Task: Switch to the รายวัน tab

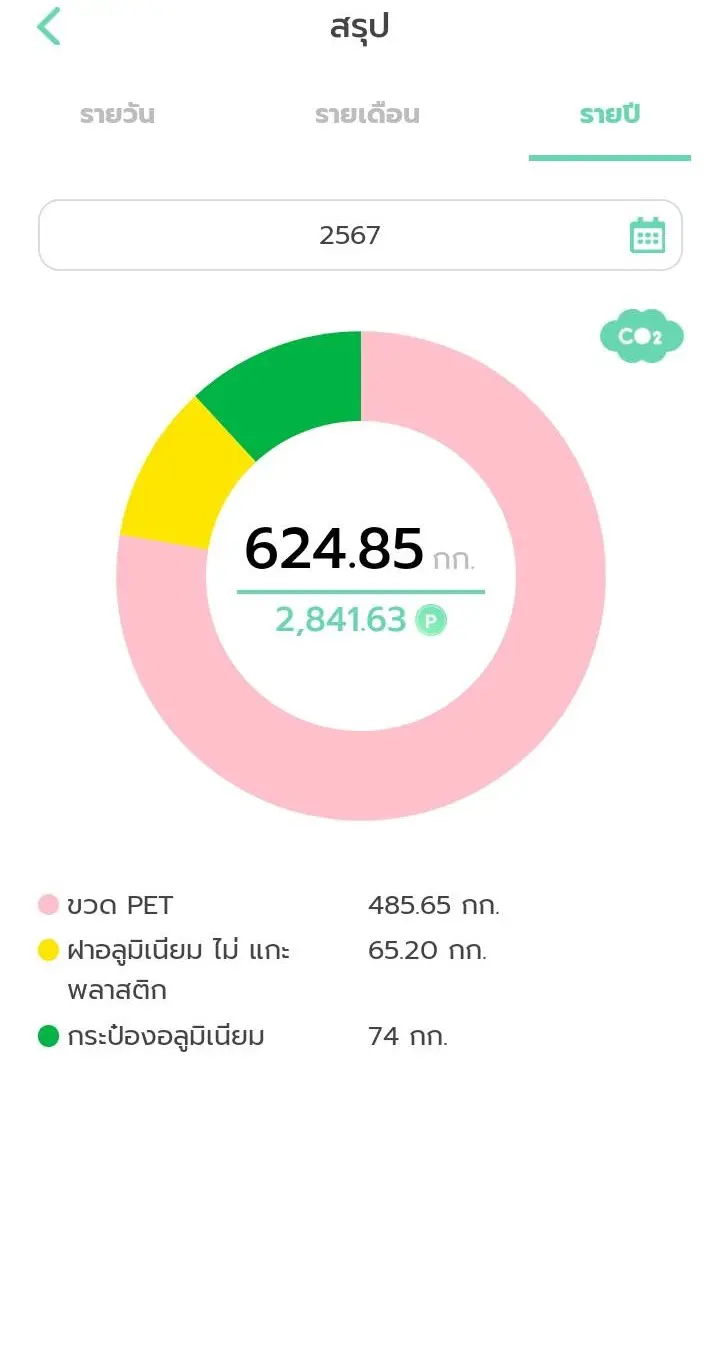Action: tap(117, 115)
